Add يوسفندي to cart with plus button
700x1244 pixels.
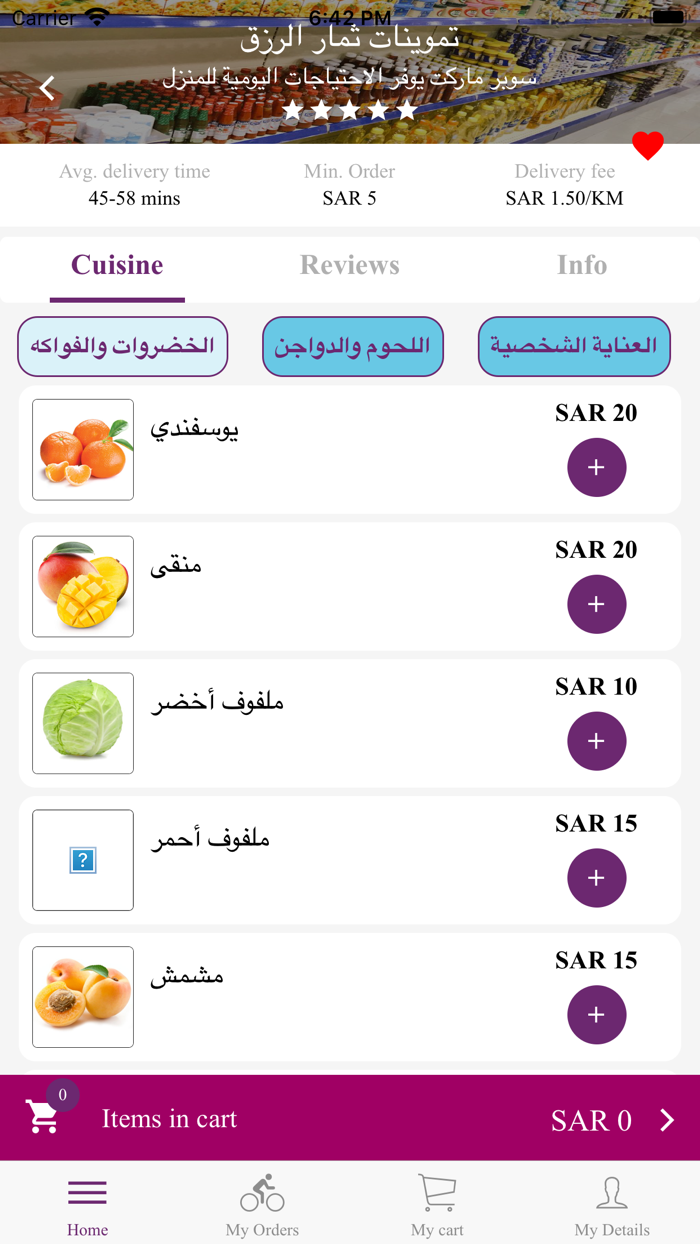(596, 468)
